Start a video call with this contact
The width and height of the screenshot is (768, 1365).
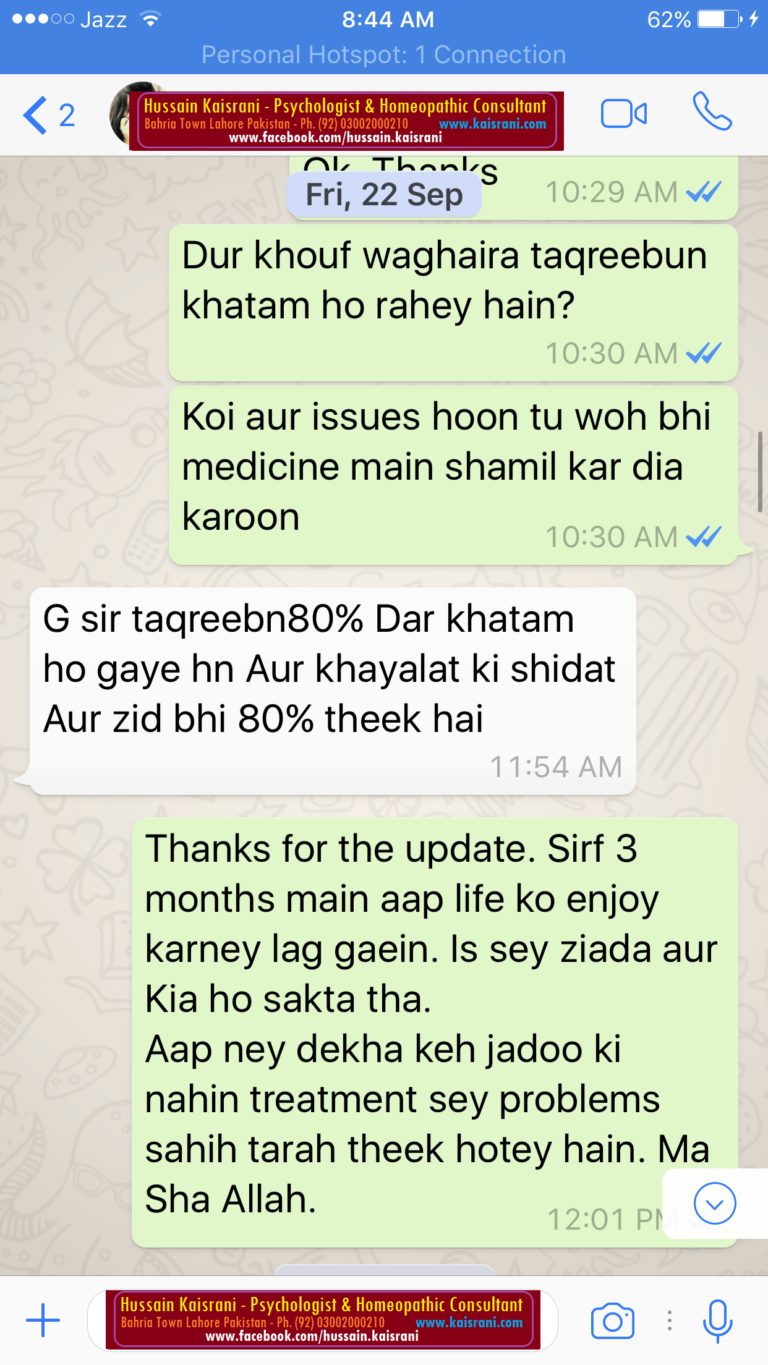point(624,114)
